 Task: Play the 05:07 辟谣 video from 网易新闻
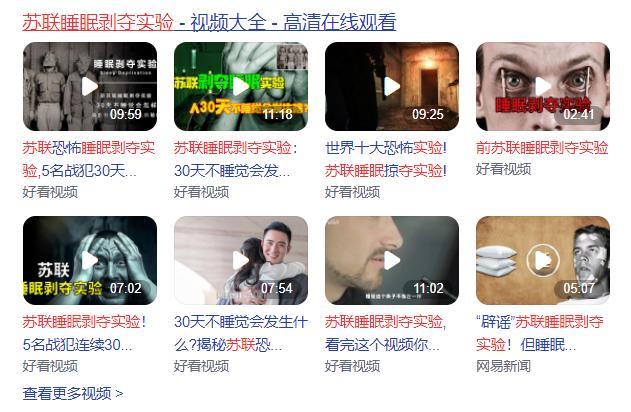[542, 261]
